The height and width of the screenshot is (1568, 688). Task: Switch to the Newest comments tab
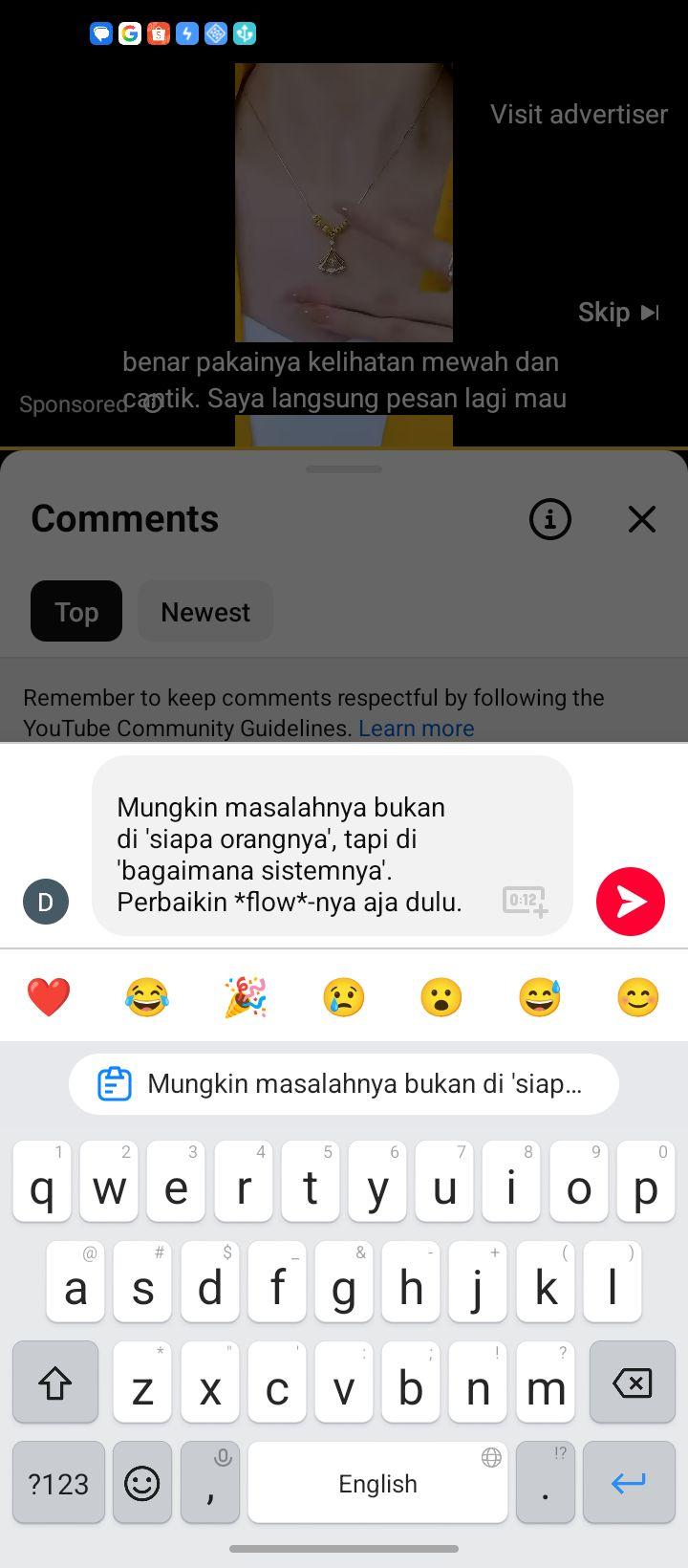click(205, 612)
